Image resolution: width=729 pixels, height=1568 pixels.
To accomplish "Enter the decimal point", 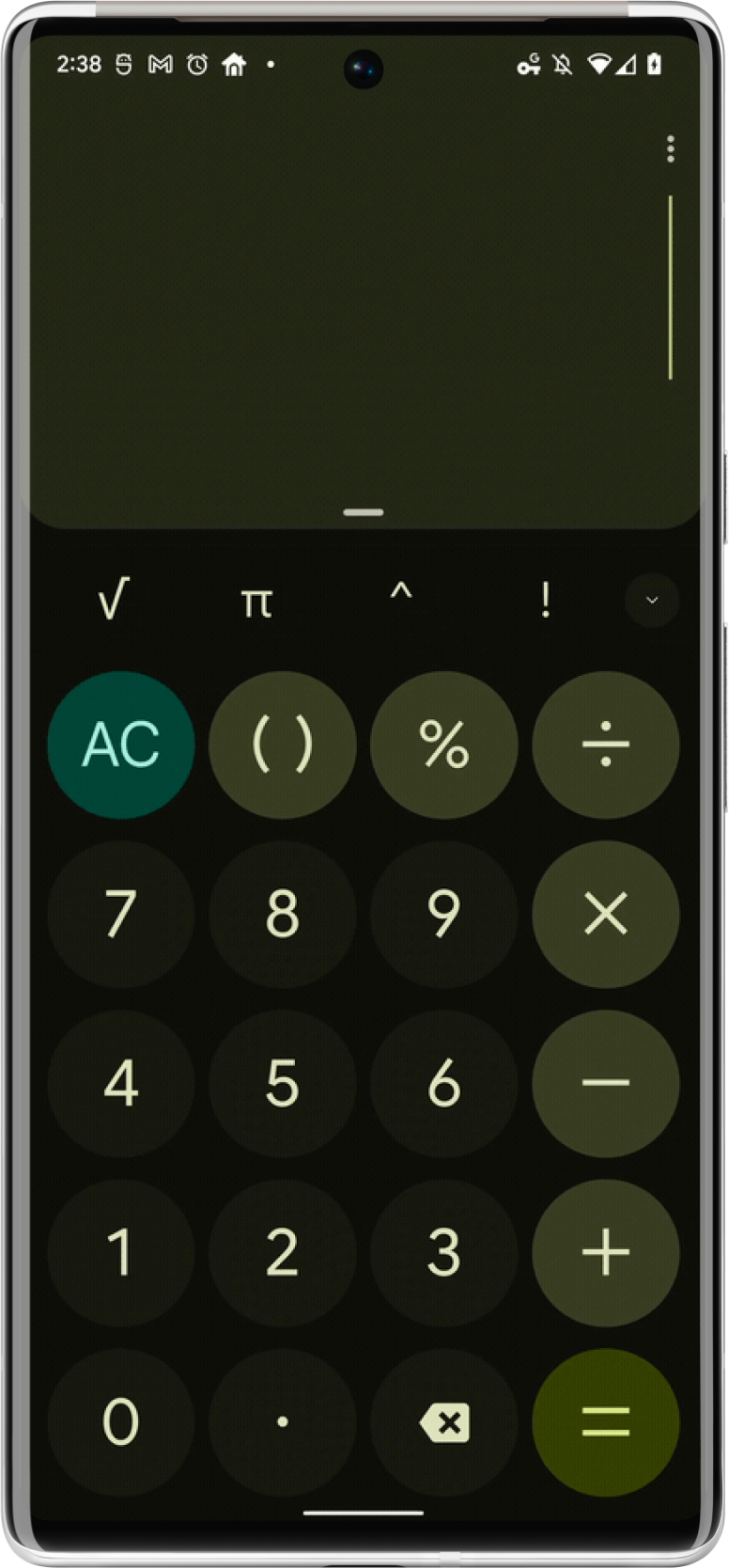I will [x=283, y=1421].
